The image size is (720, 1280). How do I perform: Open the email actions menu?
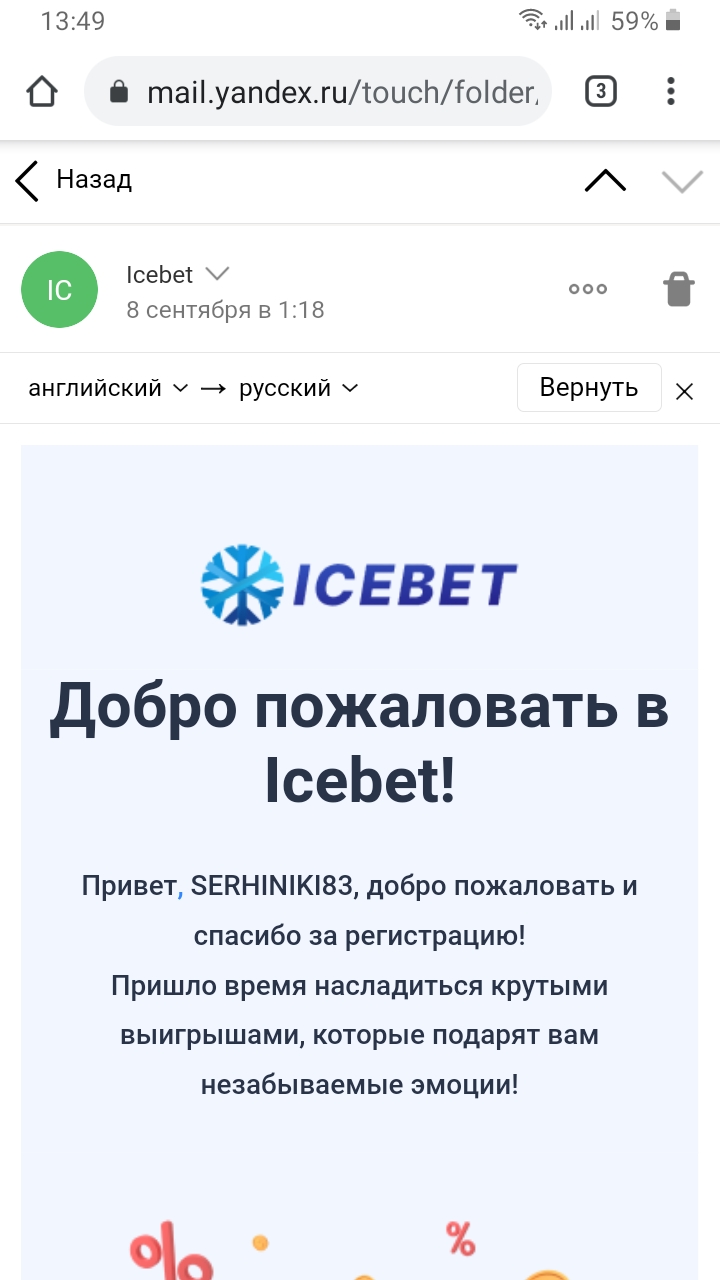pos(588,289)
